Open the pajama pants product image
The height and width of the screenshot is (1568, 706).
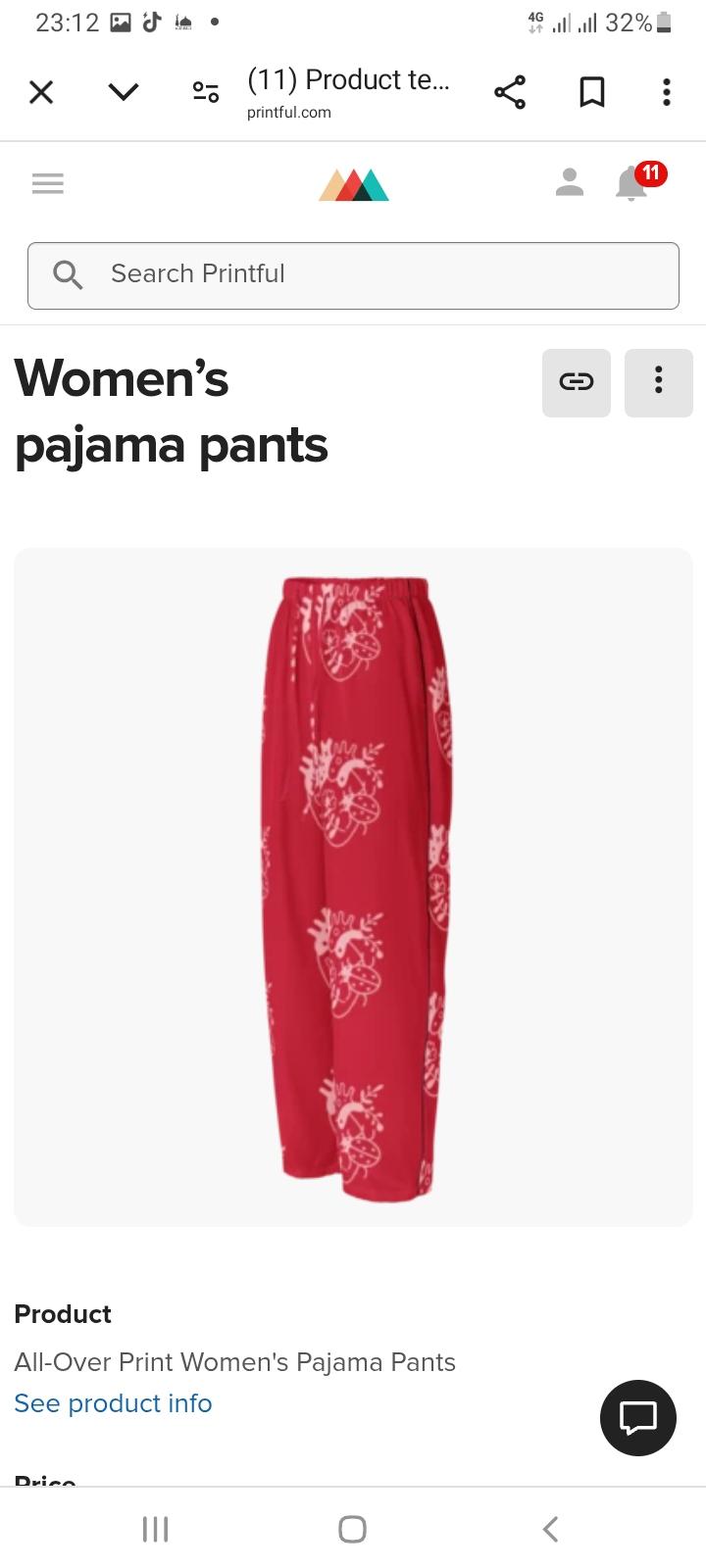353,887
